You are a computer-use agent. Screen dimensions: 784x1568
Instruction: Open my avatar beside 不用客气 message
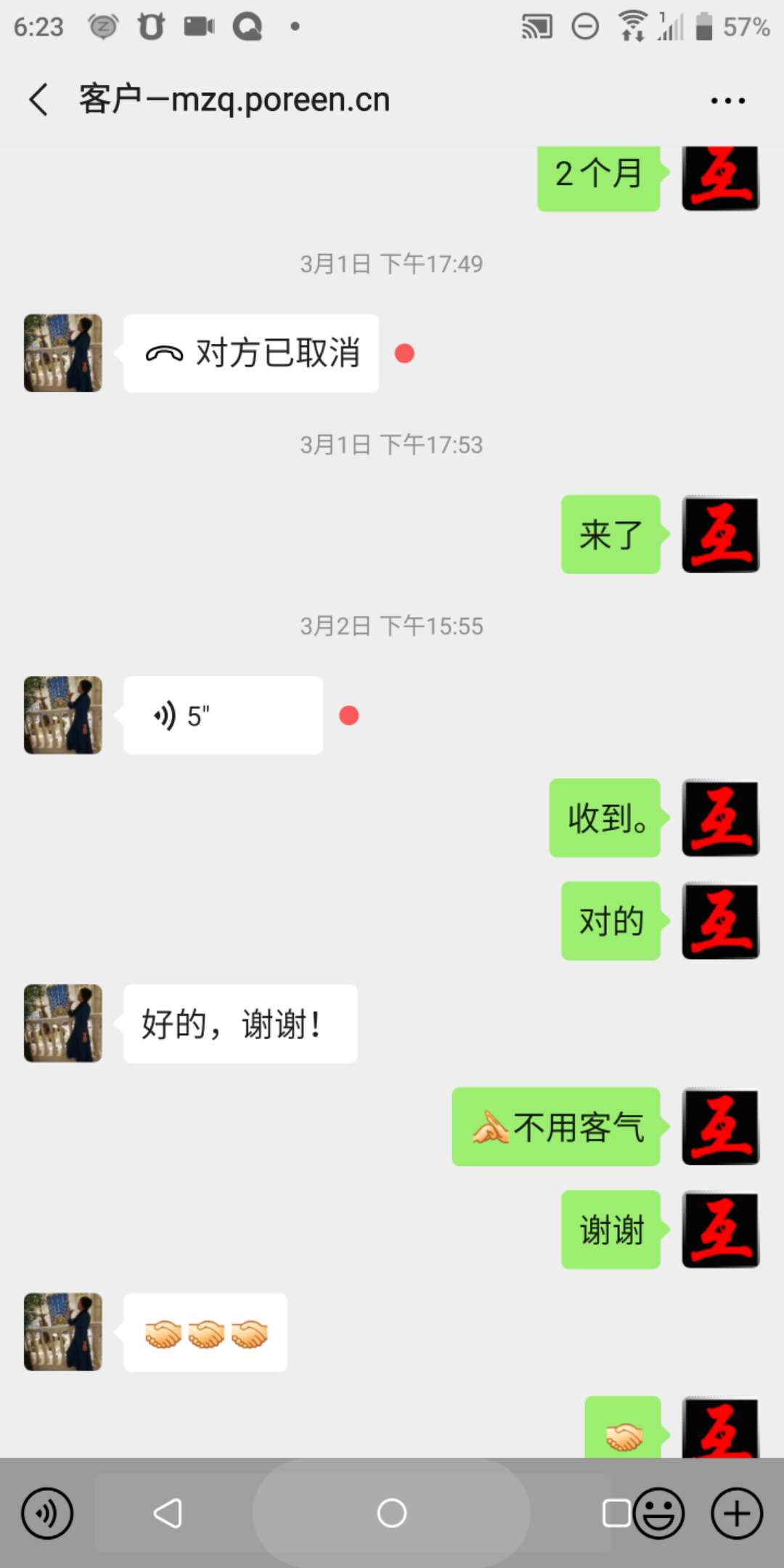click(x=720, y=1127)
